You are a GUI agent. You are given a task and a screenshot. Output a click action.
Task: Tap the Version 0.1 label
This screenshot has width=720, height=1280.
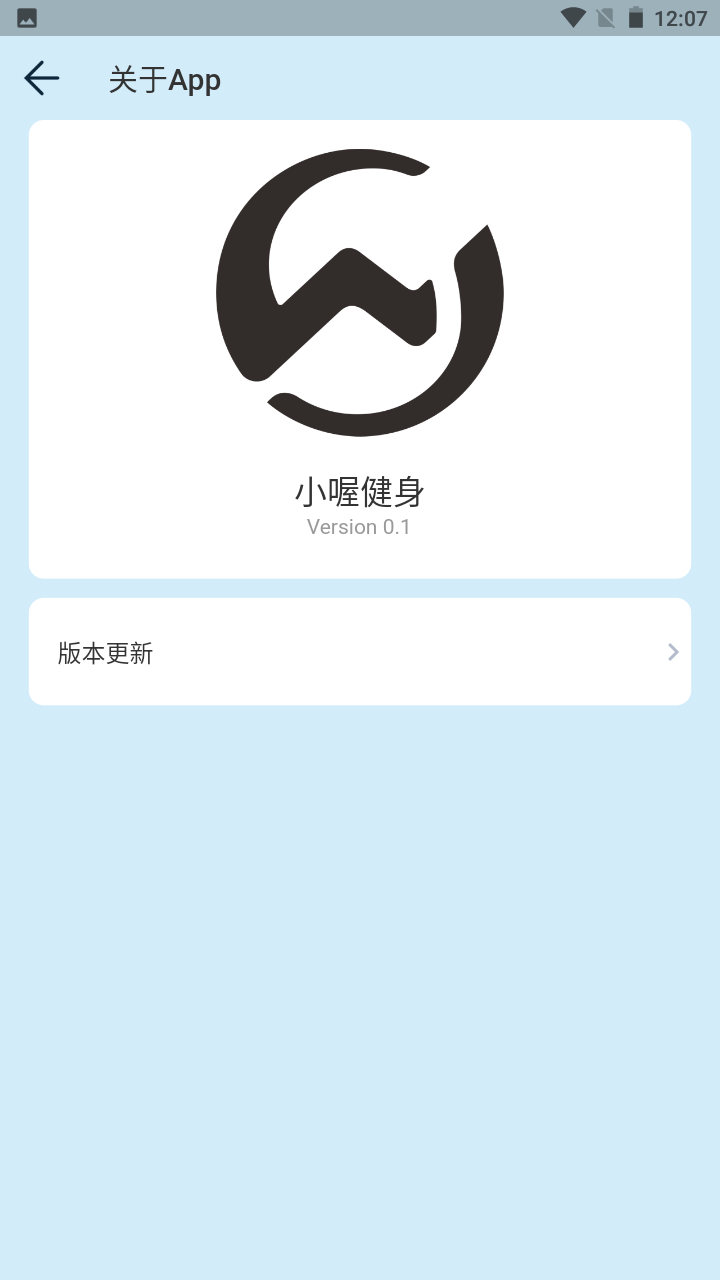pos(359,526)
